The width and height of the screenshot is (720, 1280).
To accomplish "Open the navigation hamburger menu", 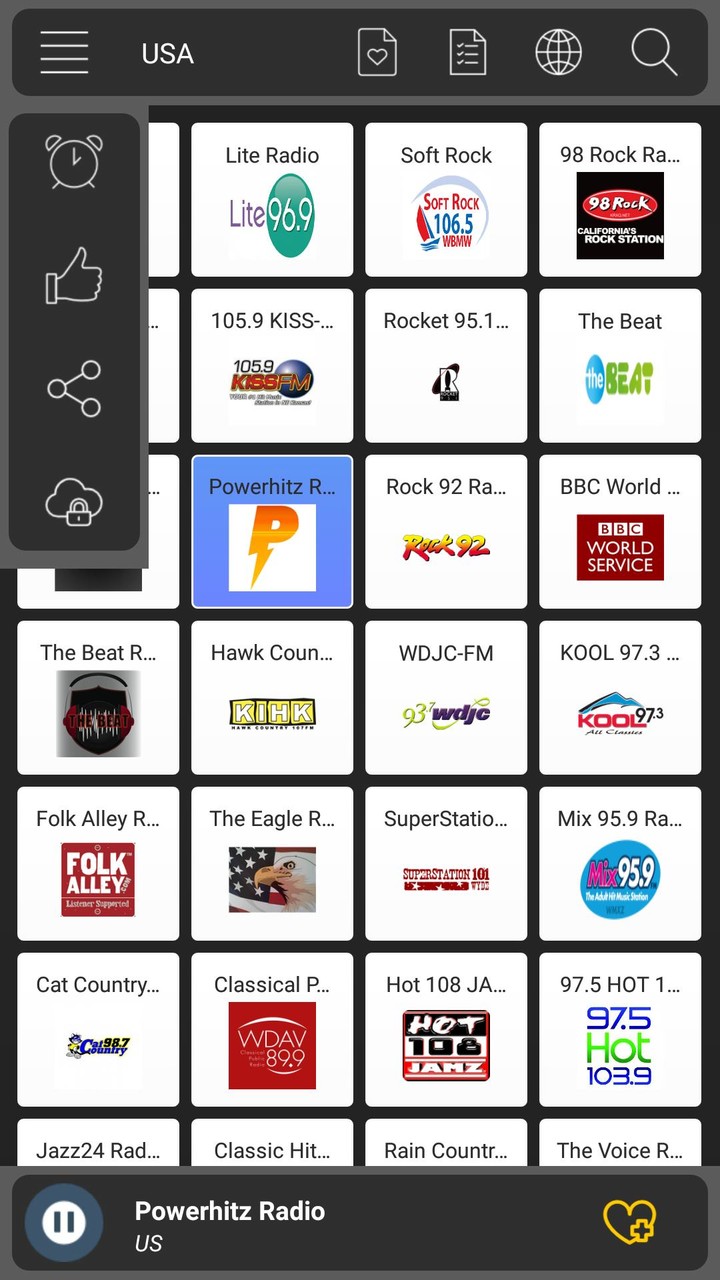I will click(64, 54).
